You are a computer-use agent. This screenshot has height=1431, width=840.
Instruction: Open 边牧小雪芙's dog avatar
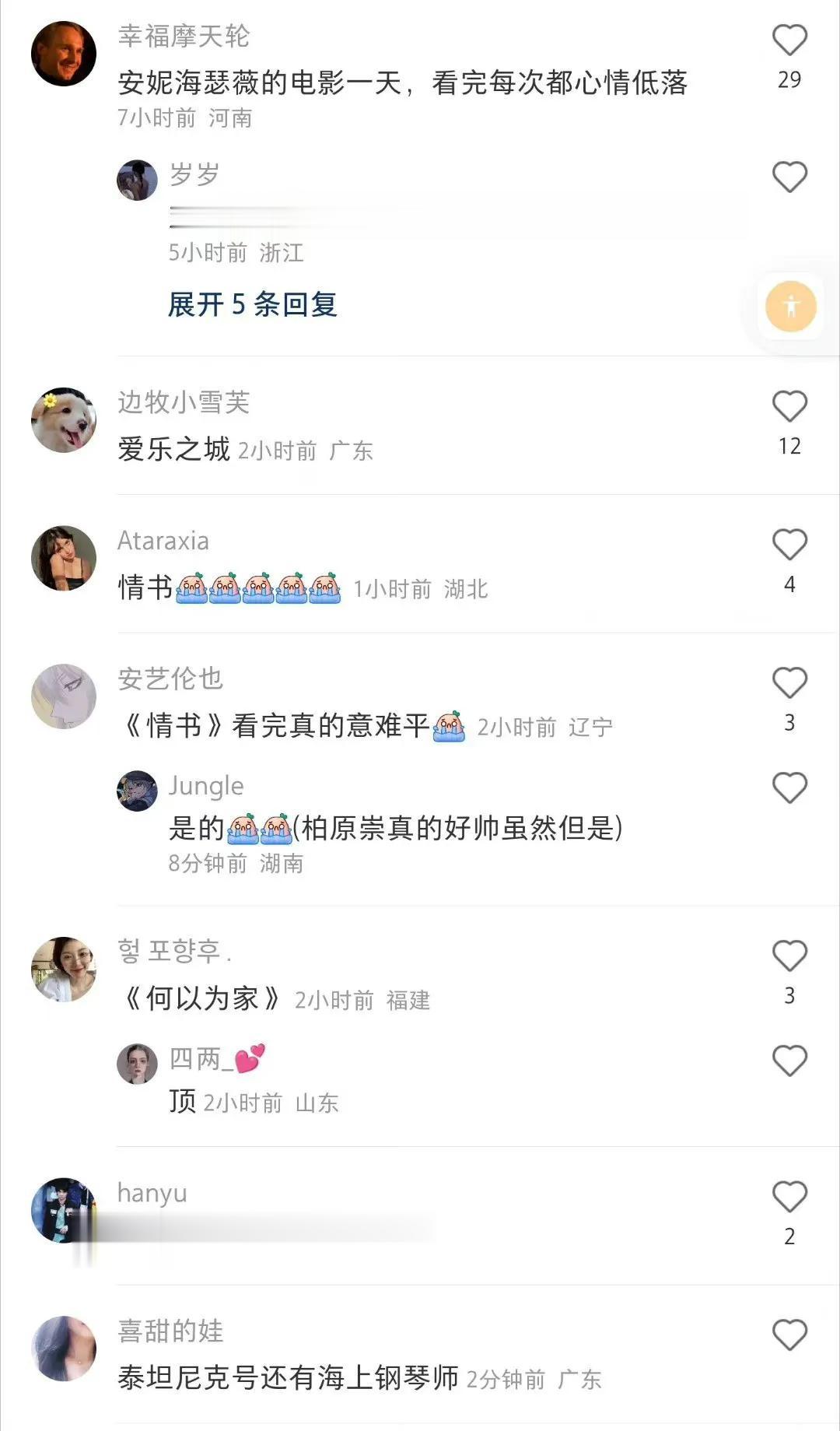64,420
